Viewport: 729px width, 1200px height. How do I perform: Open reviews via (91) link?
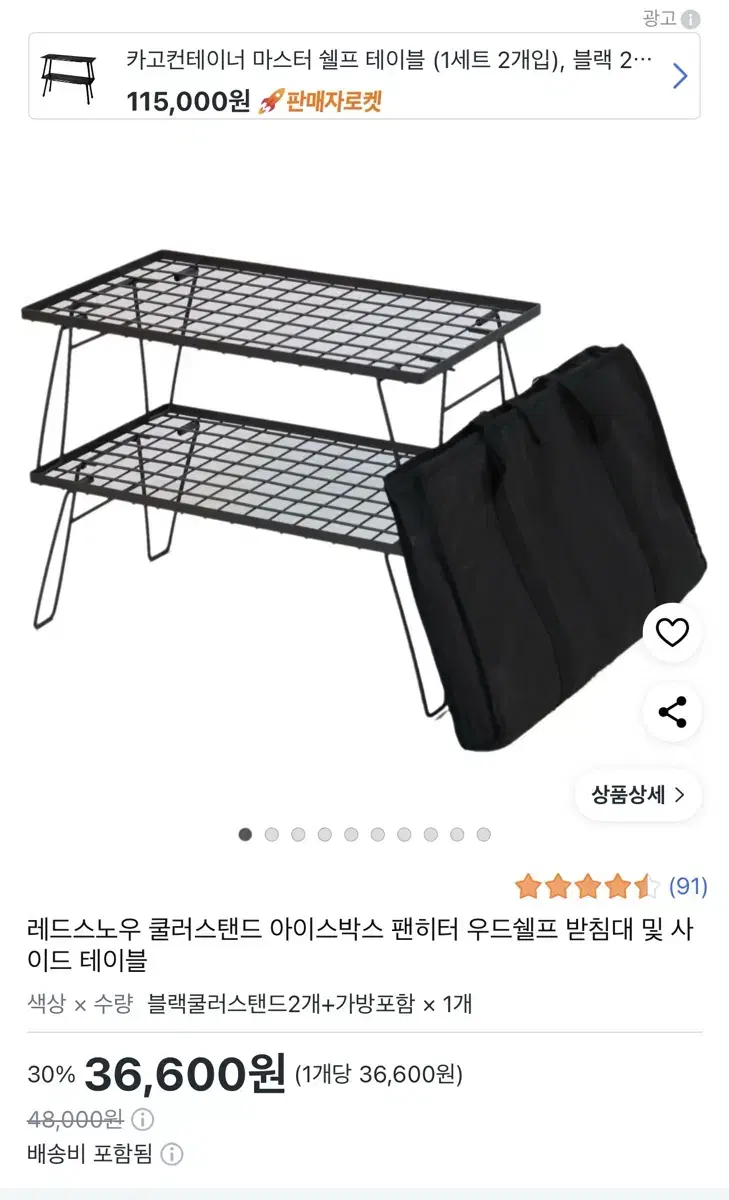click(686, 884)
